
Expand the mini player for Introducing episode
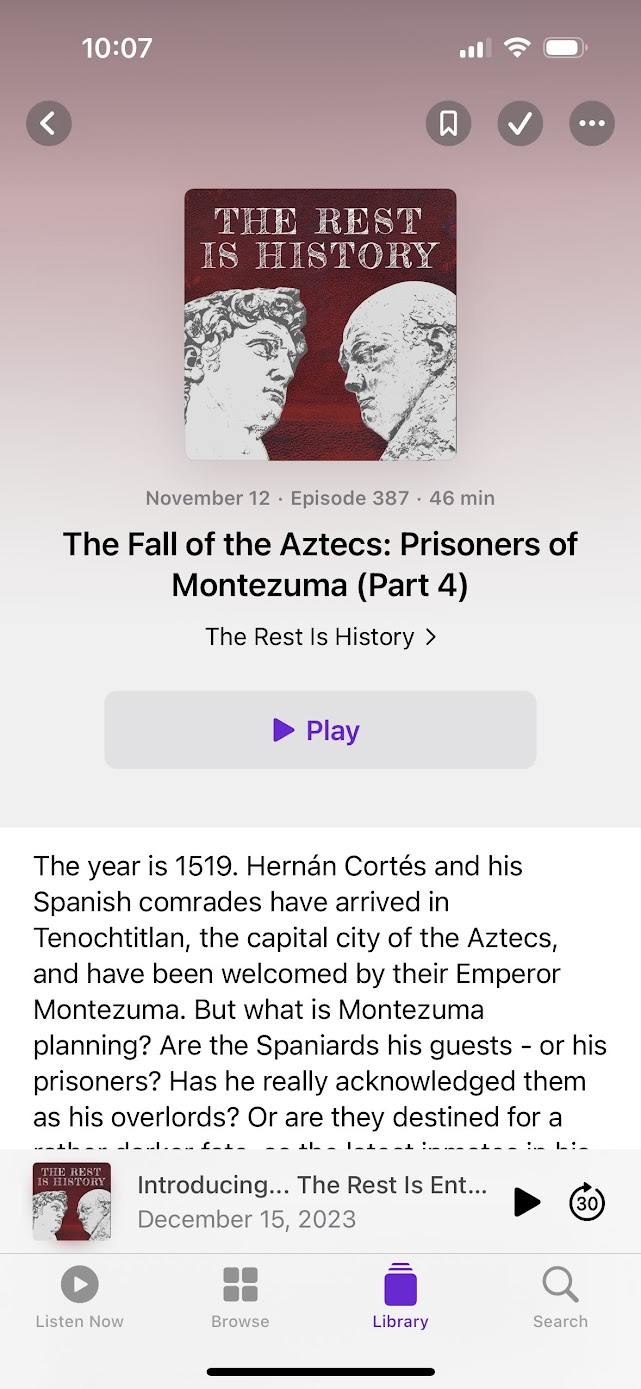312,1202
